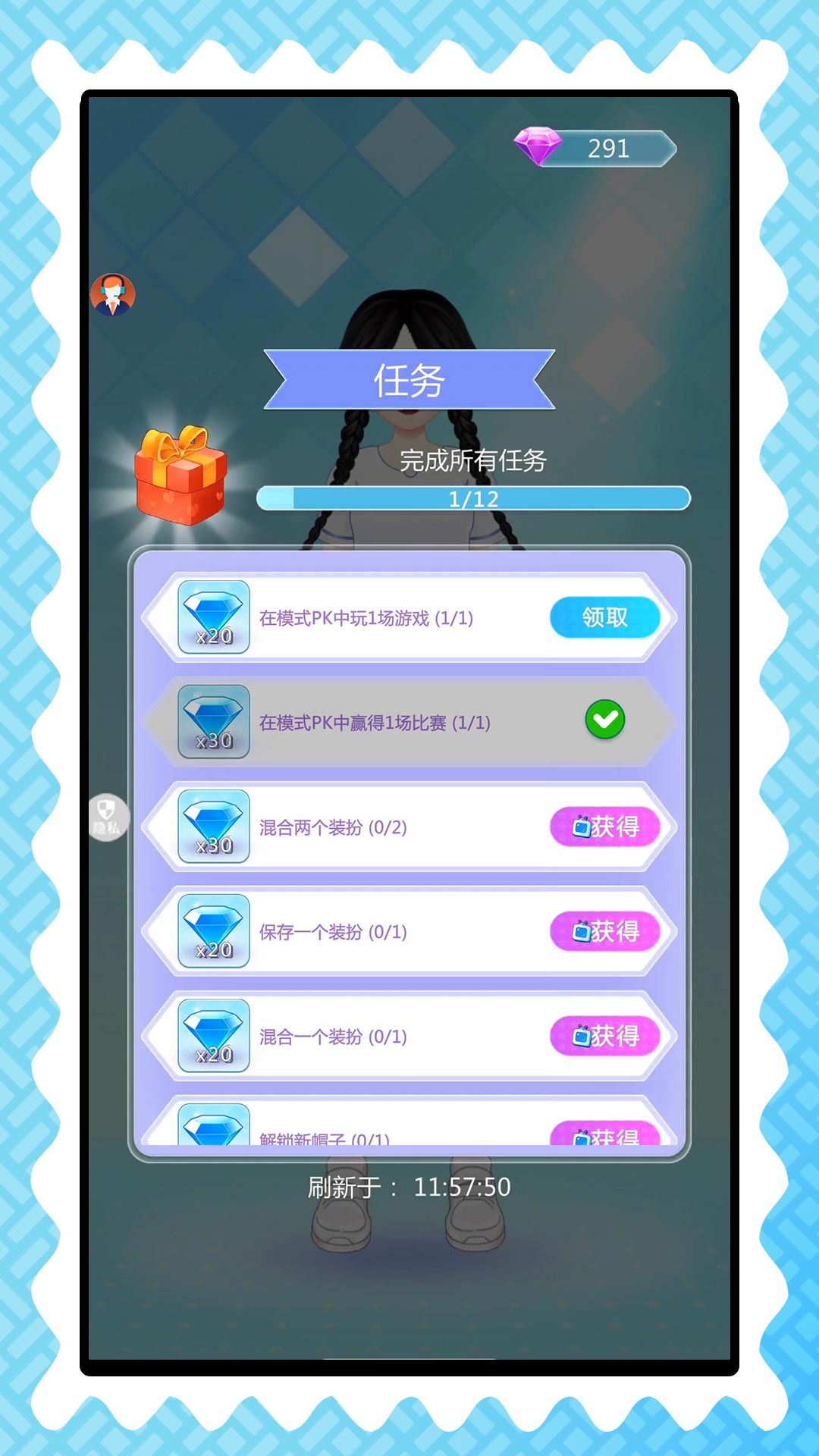
Task: Open the red gift box reward
Action: pos(180,476)
